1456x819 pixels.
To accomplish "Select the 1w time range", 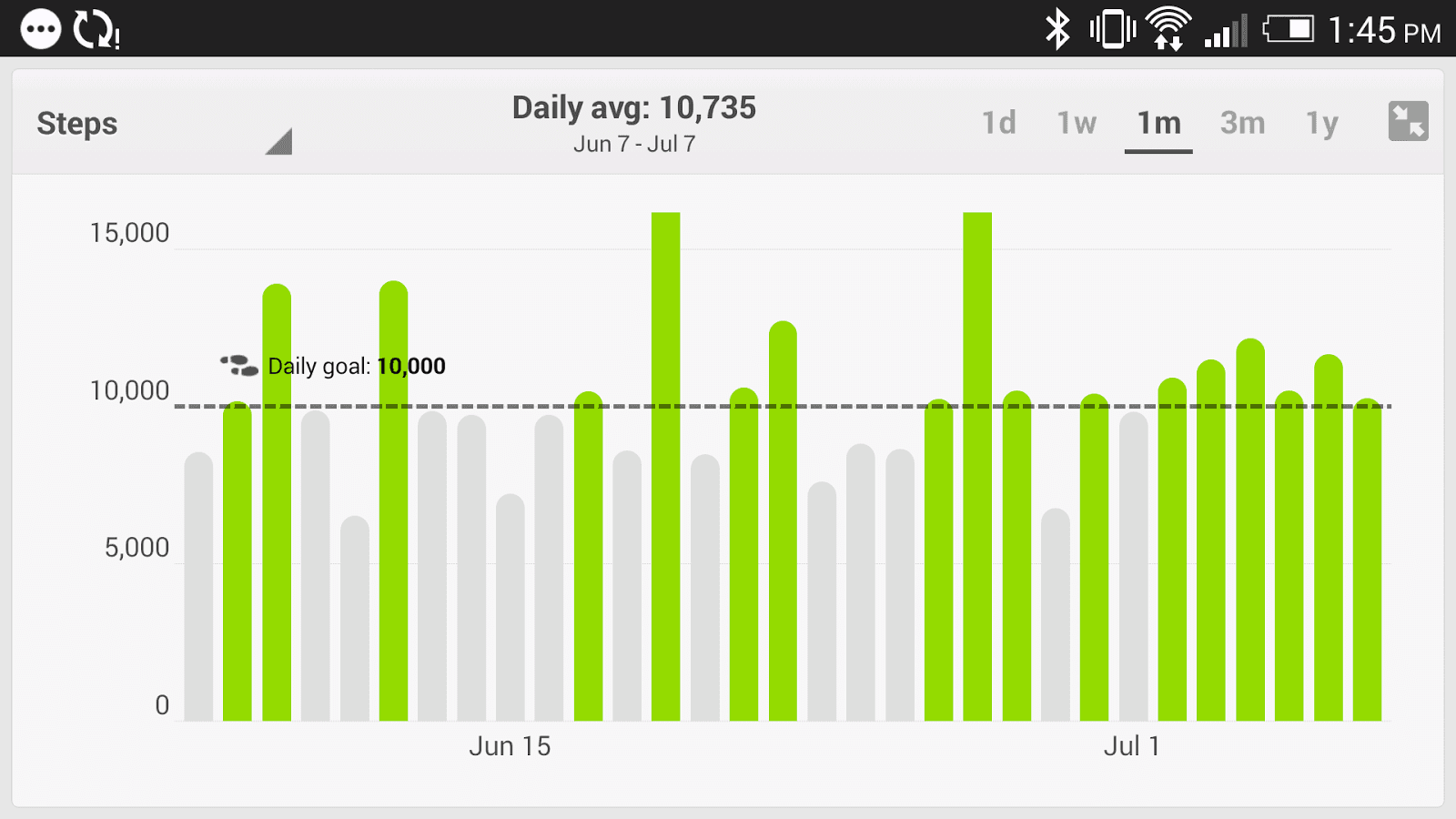I will coord(1077,123).
